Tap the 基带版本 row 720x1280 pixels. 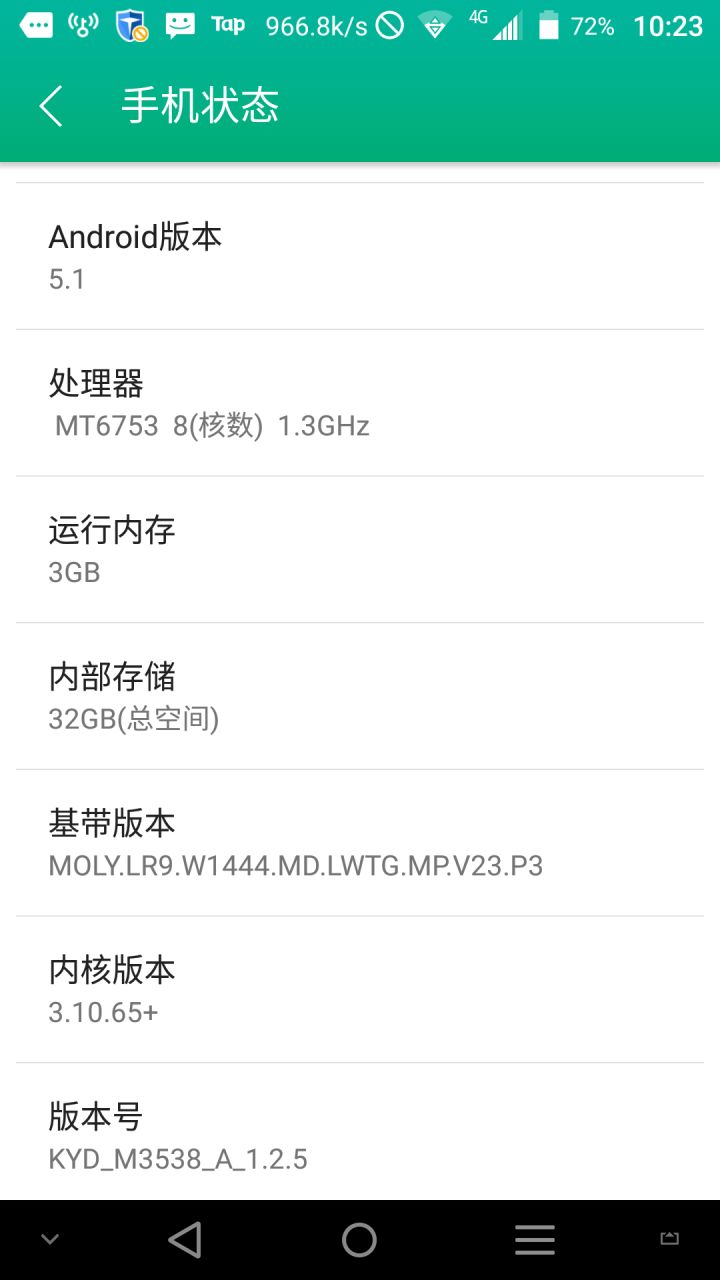click(360, 843)
